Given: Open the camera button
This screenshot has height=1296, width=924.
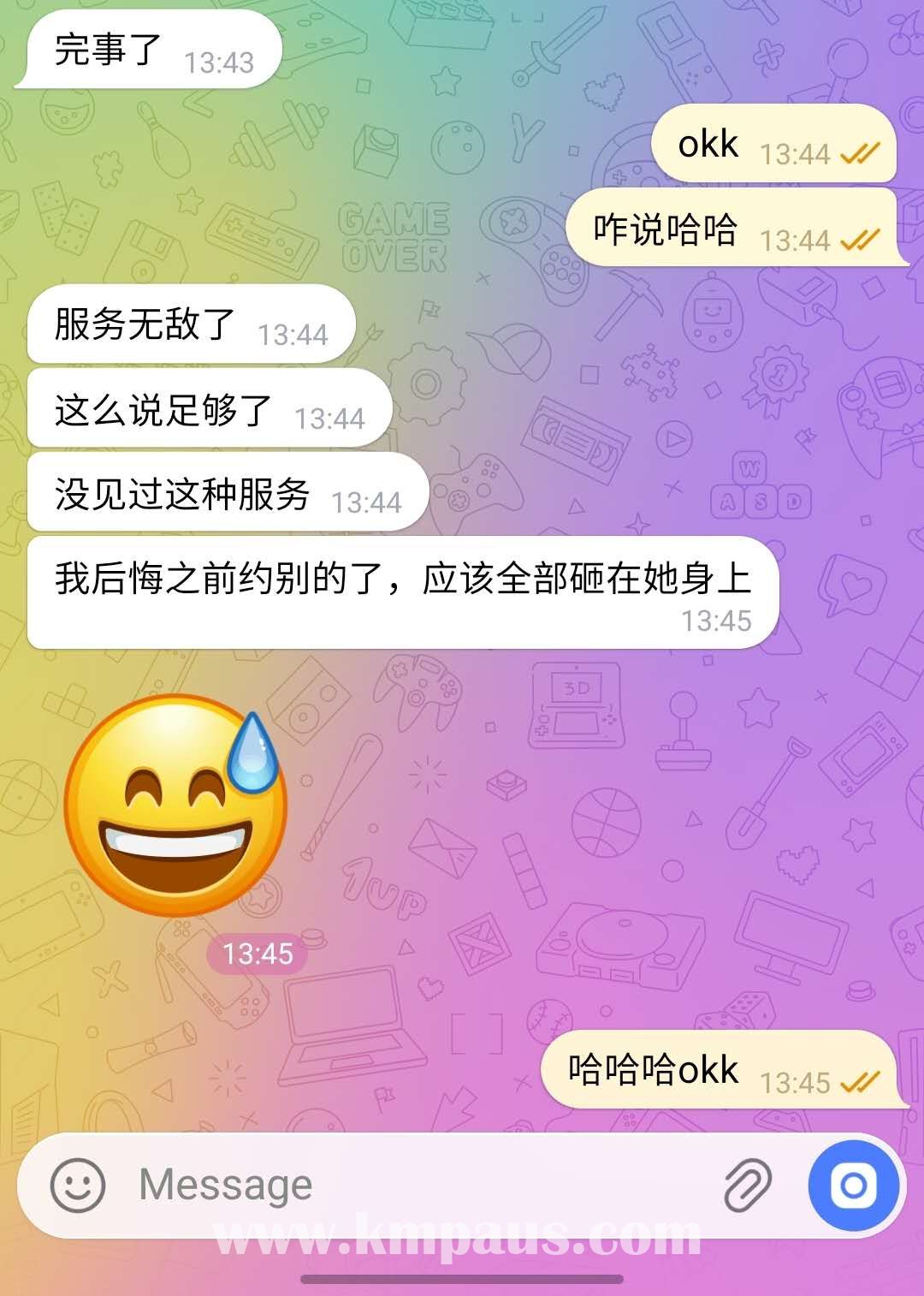Looking at the screenshot, I should coord(853,1186).
